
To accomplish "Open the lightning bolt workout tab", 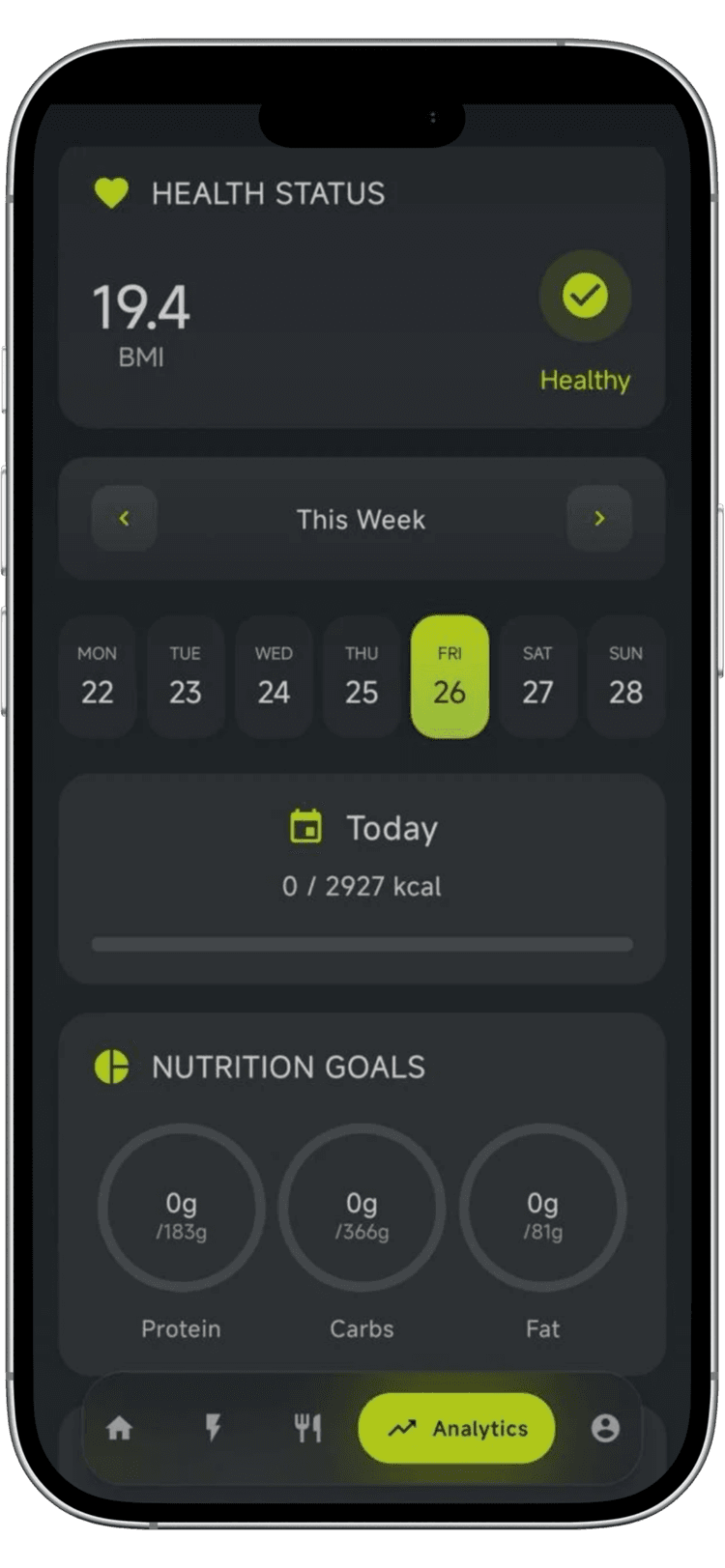I will (213, 1428).
